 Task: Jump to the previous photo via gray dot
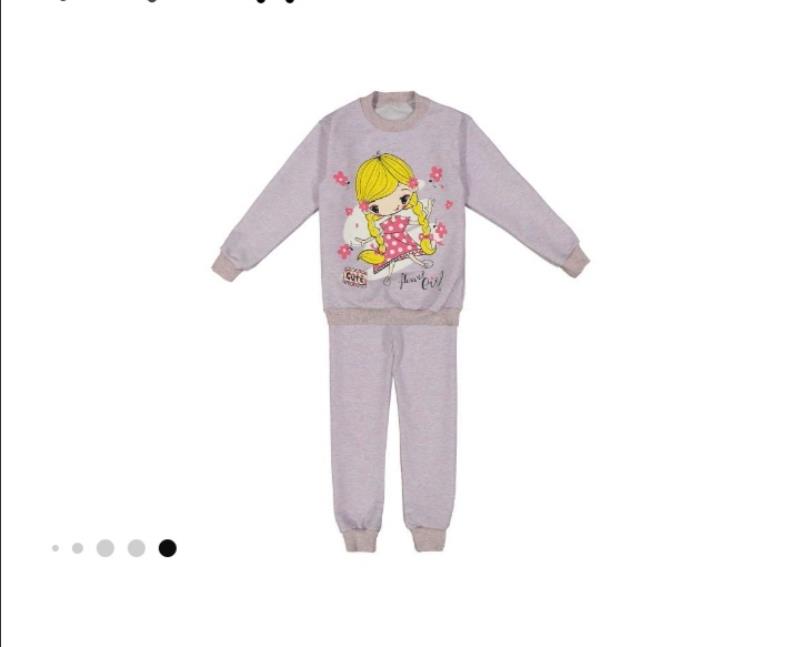[x=136, y=548]
